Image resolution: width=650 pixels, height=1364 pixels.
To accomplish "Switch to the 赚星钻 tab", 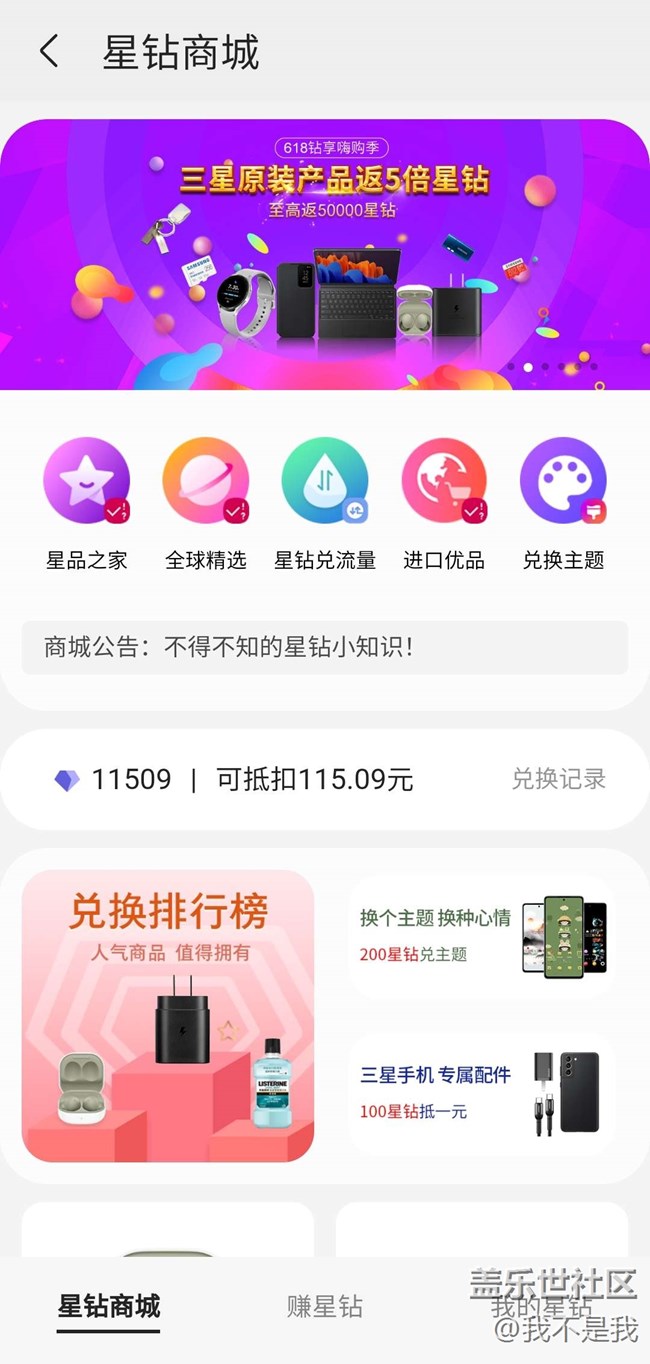I will (325, 1307).
